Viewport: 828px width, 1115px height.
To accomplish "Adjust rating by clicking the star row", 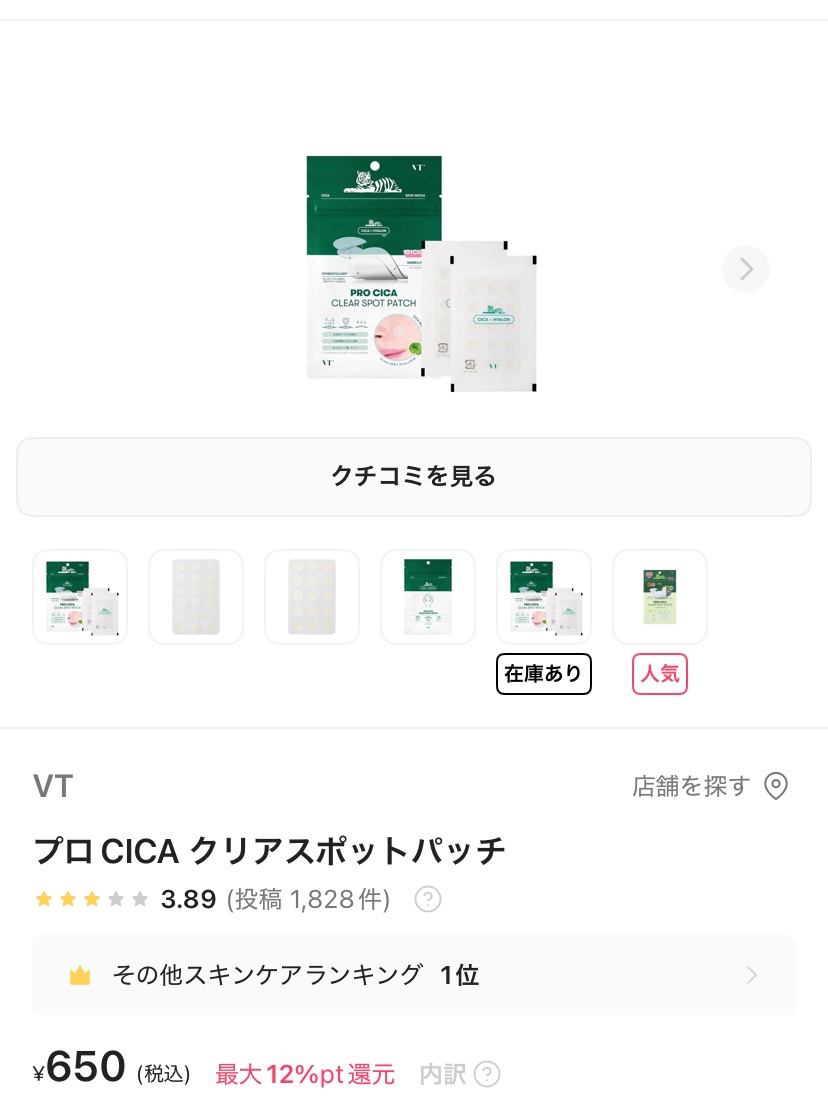I will pyautogui.click(x=92, y=898).
